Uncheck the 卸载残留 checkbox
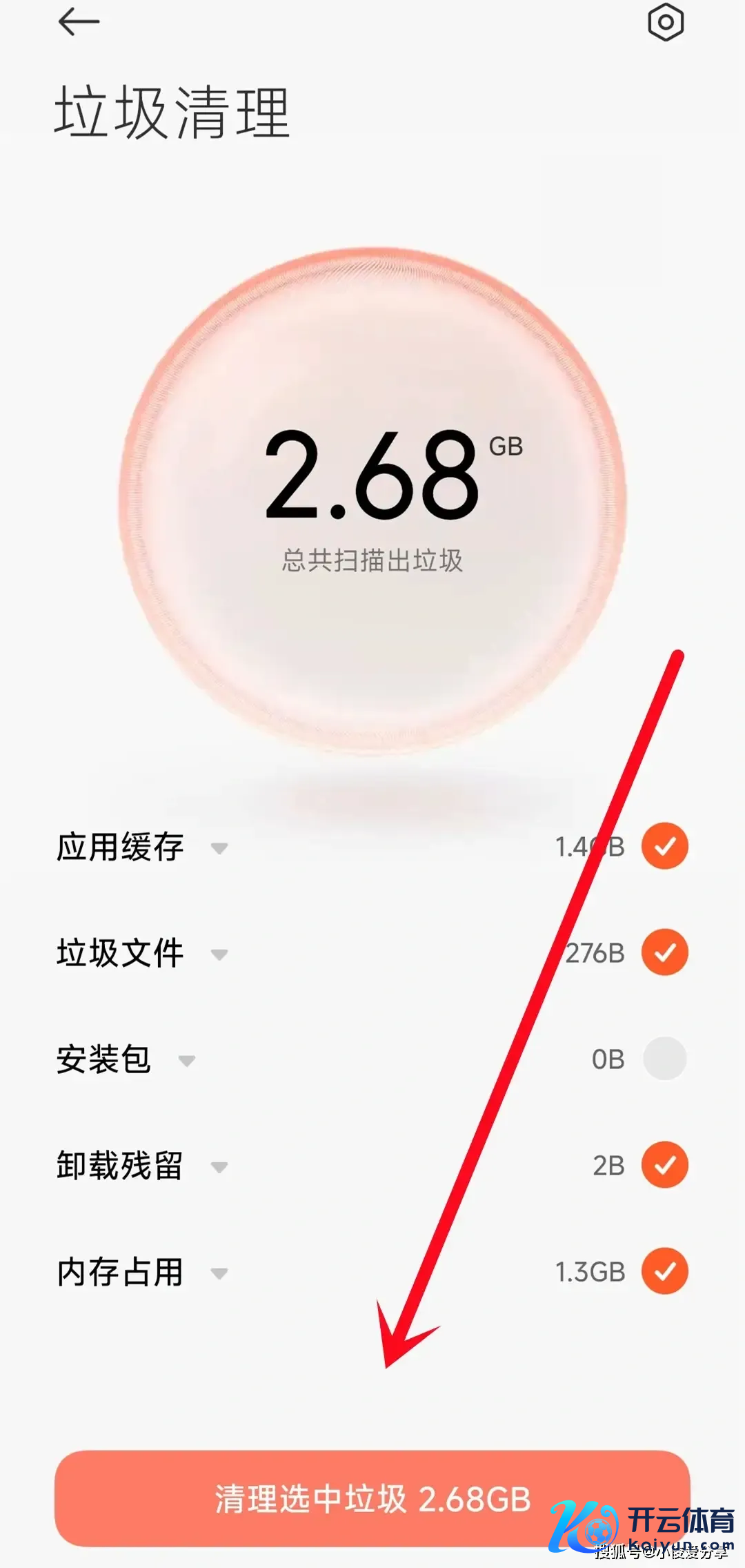Image resolution: width=745 pixels, height=1568 pixels. [664, 1165]
